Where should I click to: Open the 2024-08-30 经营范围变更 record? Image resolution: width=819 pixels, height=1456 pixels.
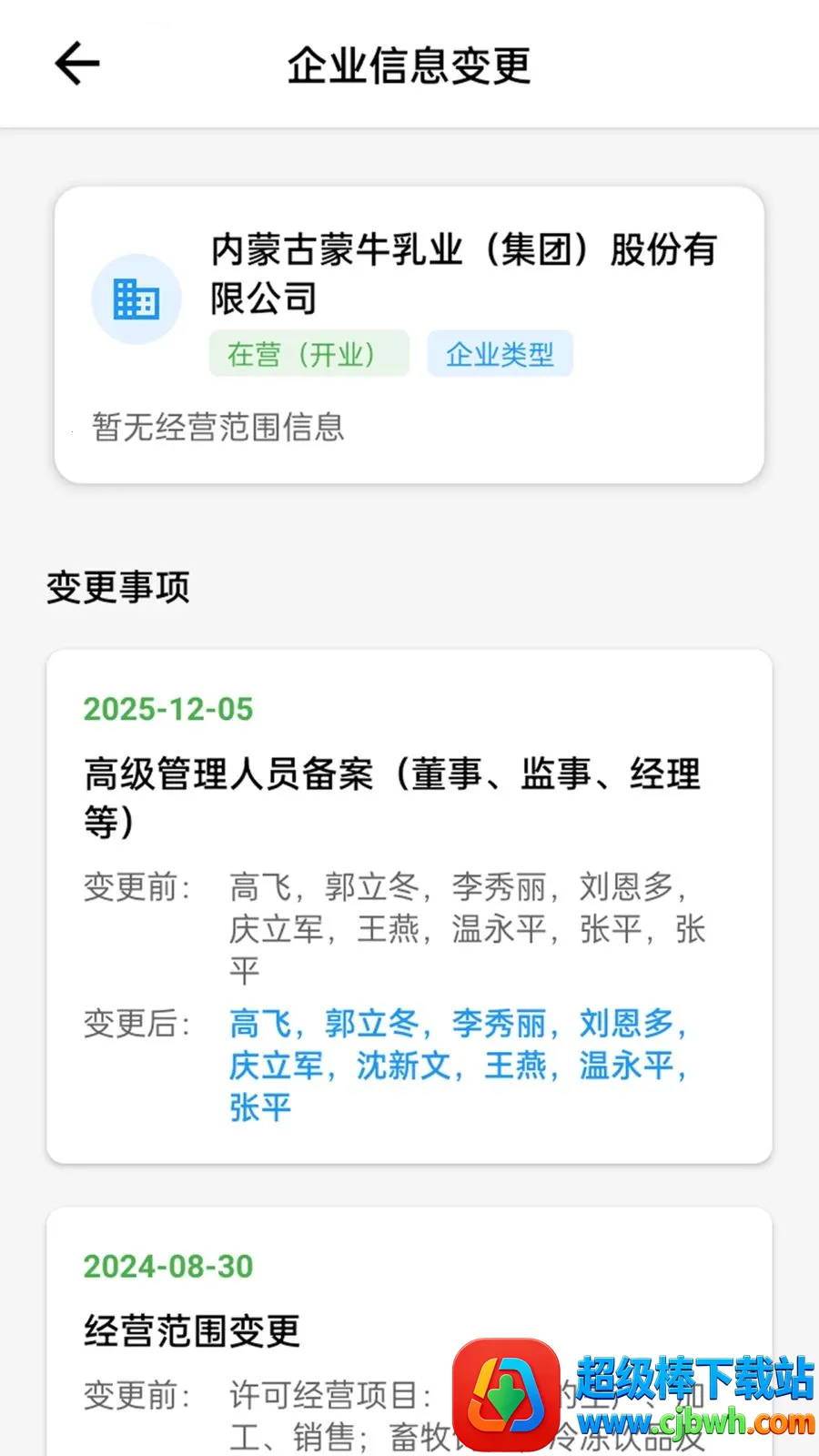coord(409,1332)
